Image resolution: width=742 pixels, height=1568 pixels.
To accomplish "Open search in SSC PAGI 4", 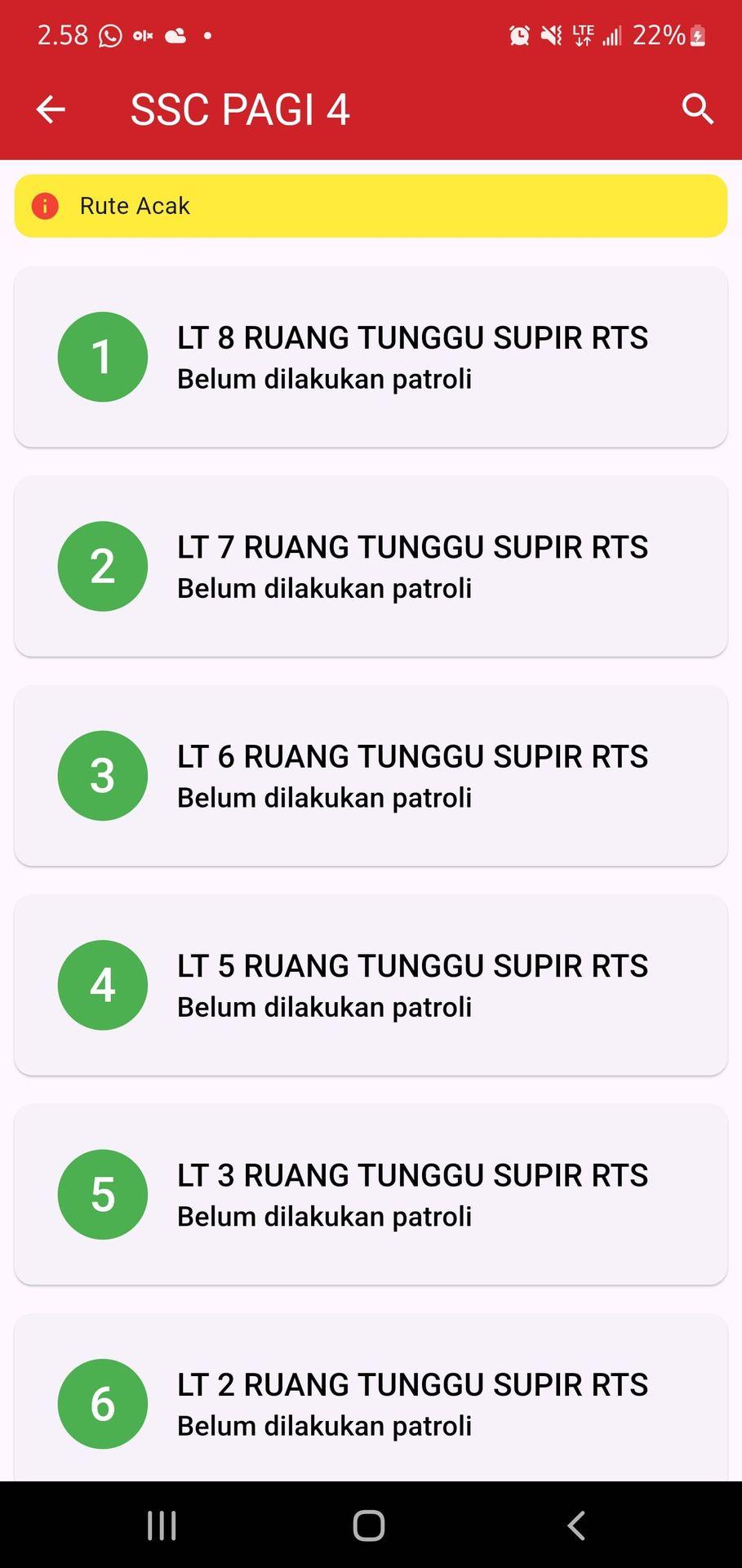I will pos(697,109).
